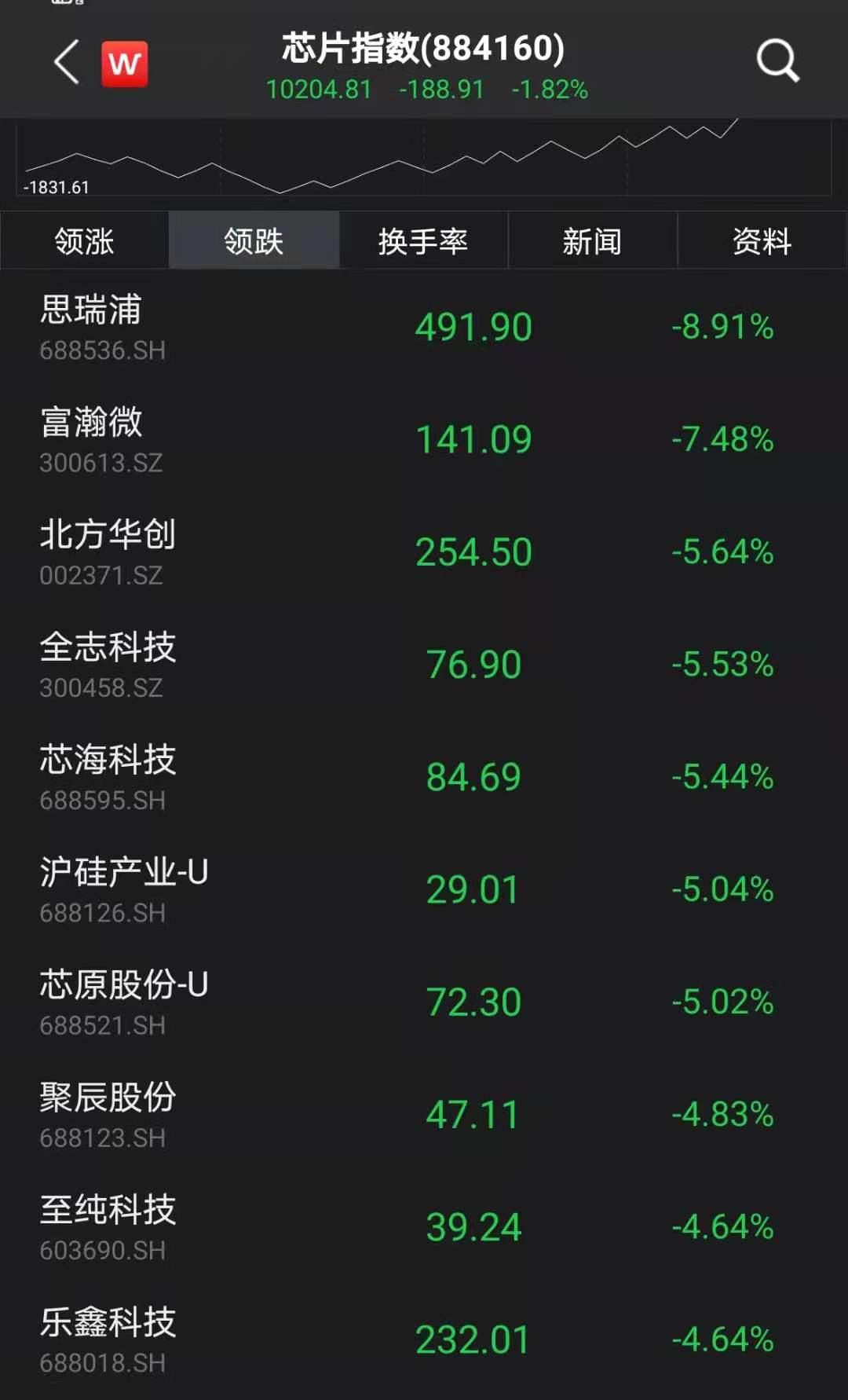Switch to the 换手率 tab

click(423, 240)
